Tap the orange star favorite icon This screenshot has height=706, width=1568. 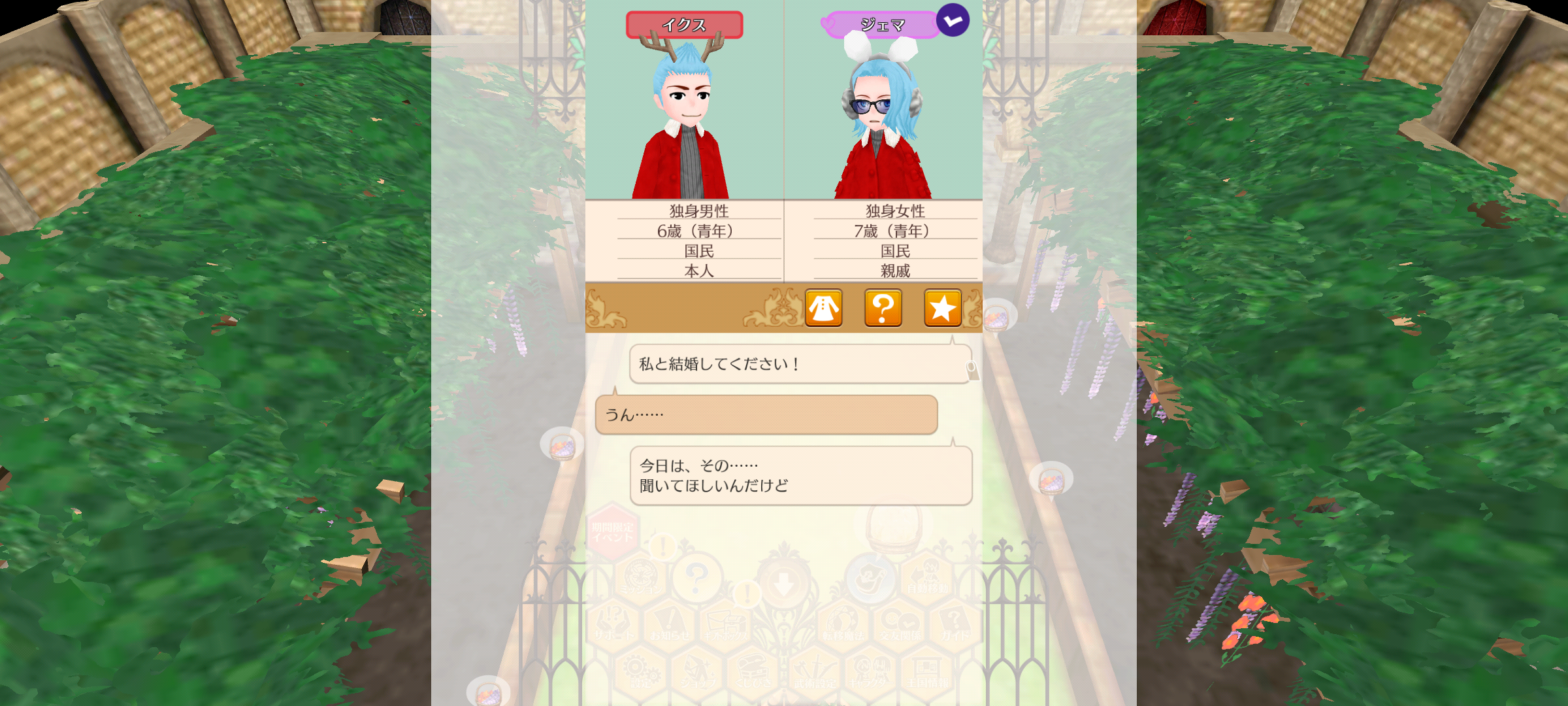942,308
